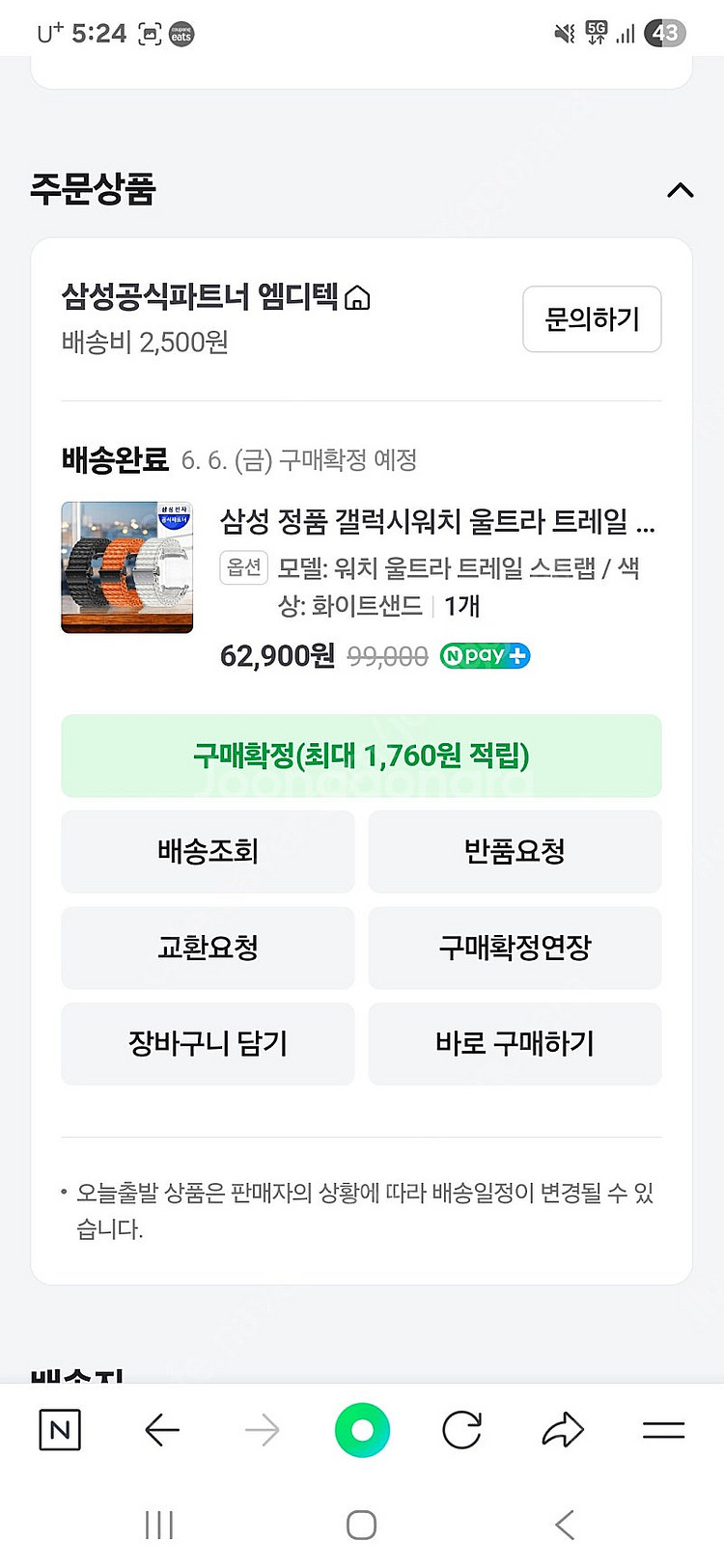Tap the Npay badge next to price

tap(484, 655)
